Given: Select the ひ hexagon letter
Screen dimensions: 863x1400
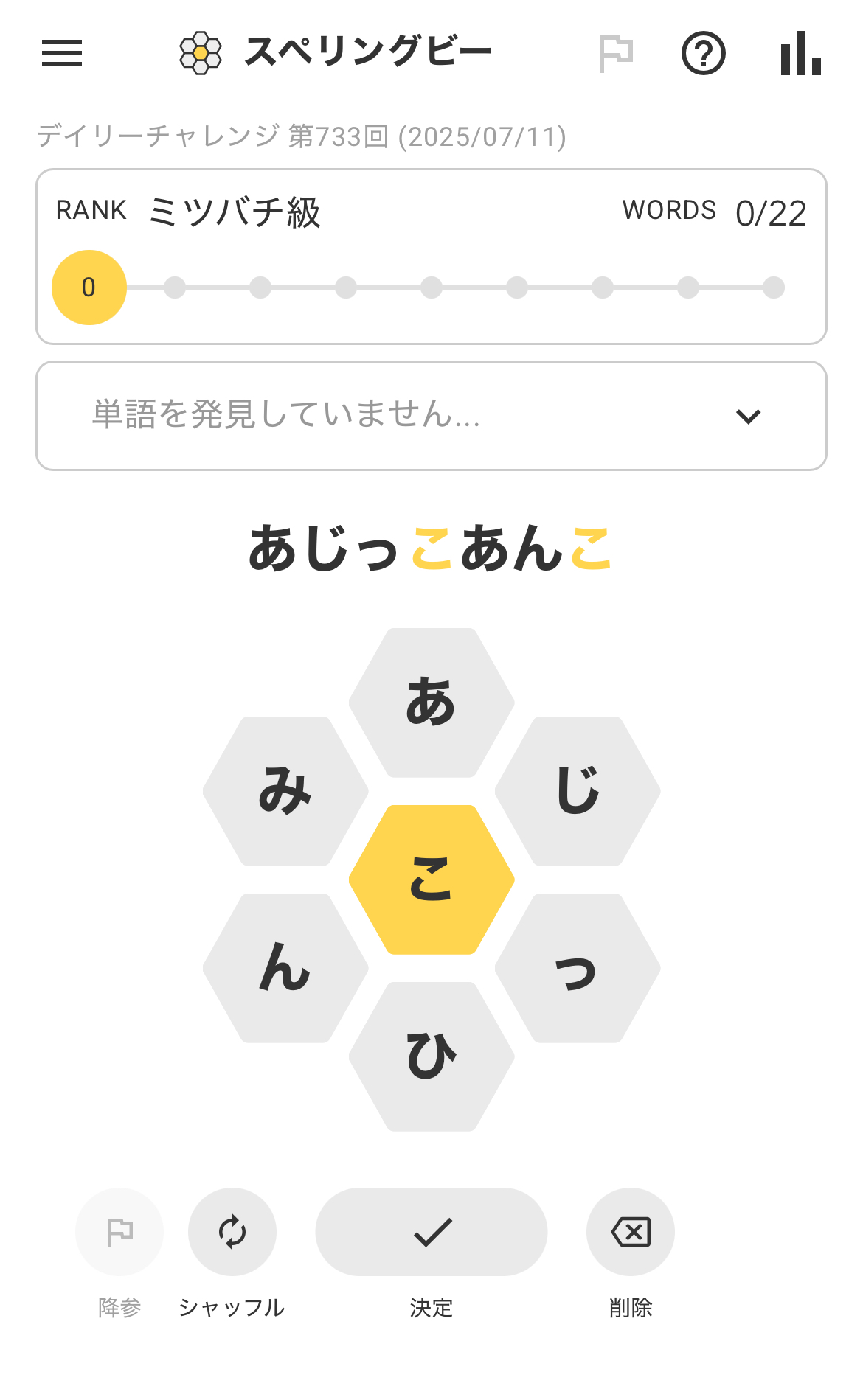Looking at the screenshot, I should click(x=431, y=1056).
